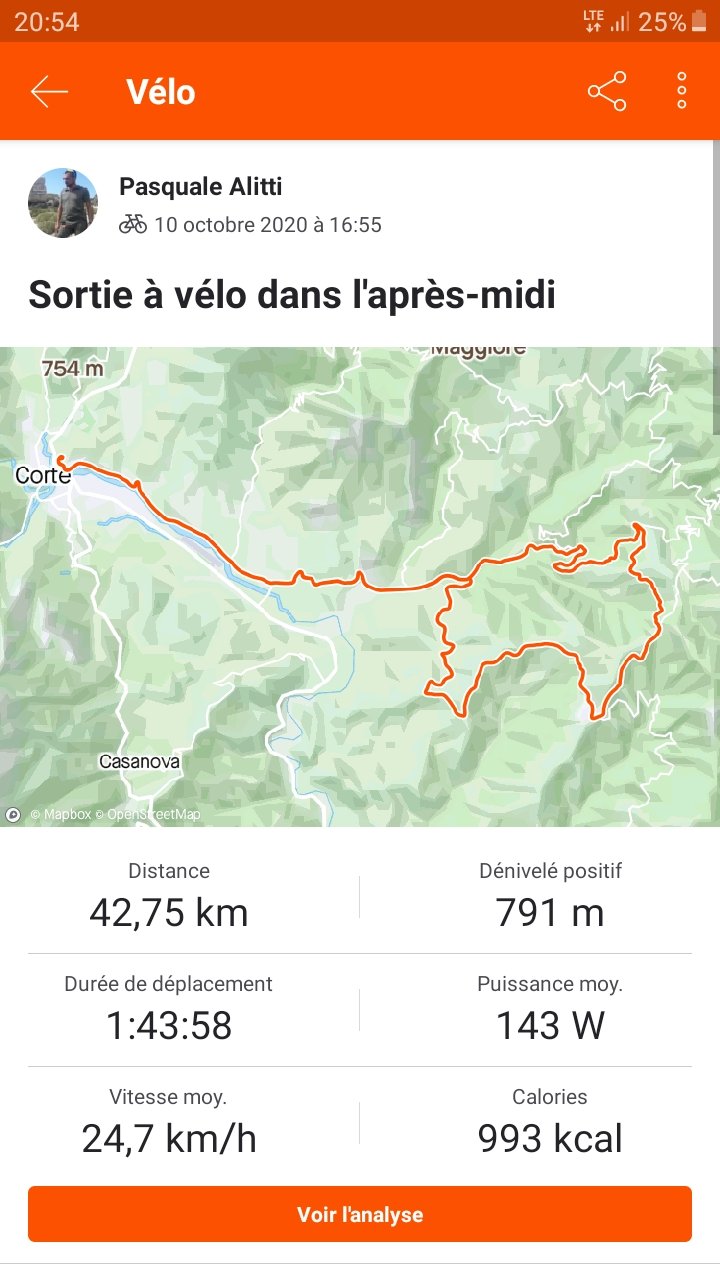Open Pasquale Alitti's profile picture
Image resolution: width=720 pixels, height=1280 pixels.
pyautogui.click(x=63, y=203)
